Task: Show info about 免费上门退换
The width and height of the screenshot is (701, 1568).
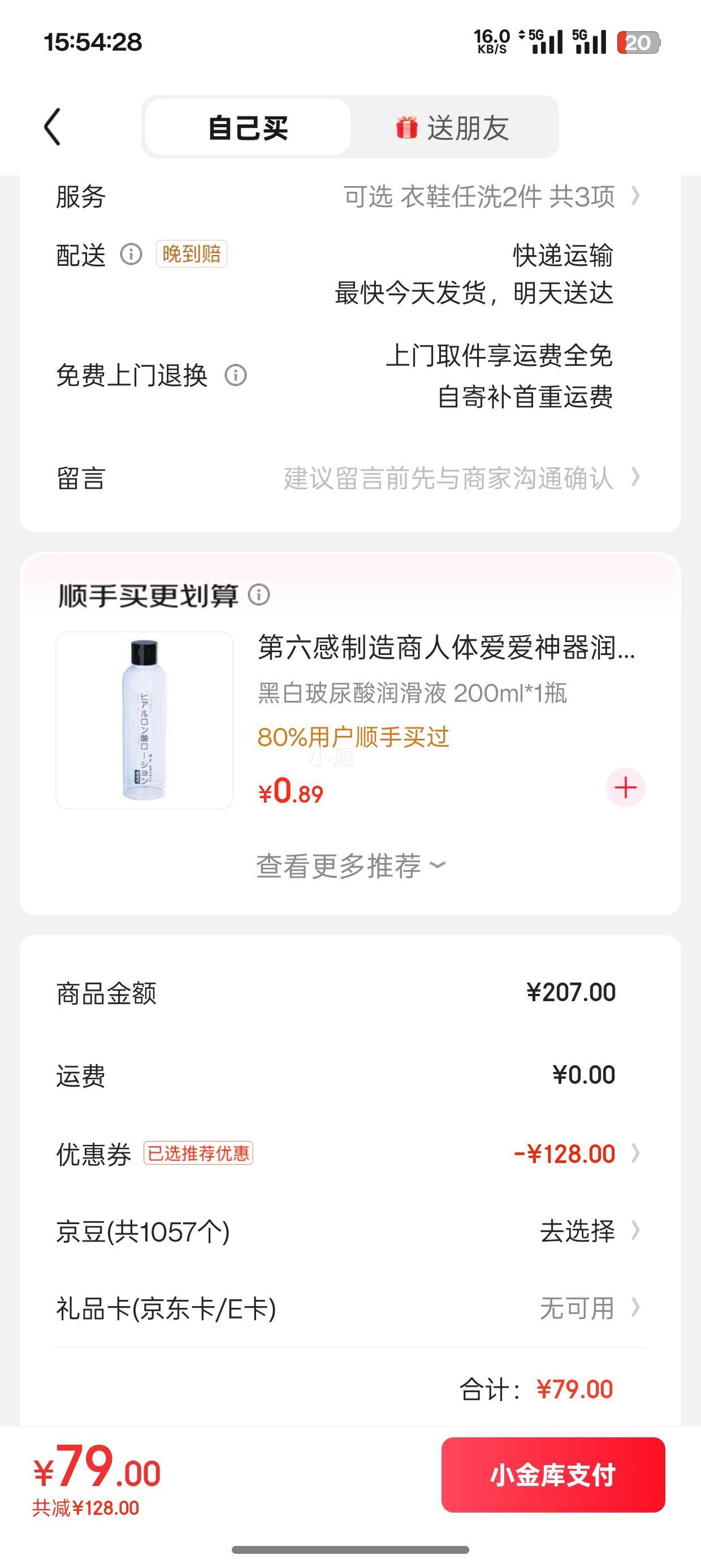Action: pos(236,375)
